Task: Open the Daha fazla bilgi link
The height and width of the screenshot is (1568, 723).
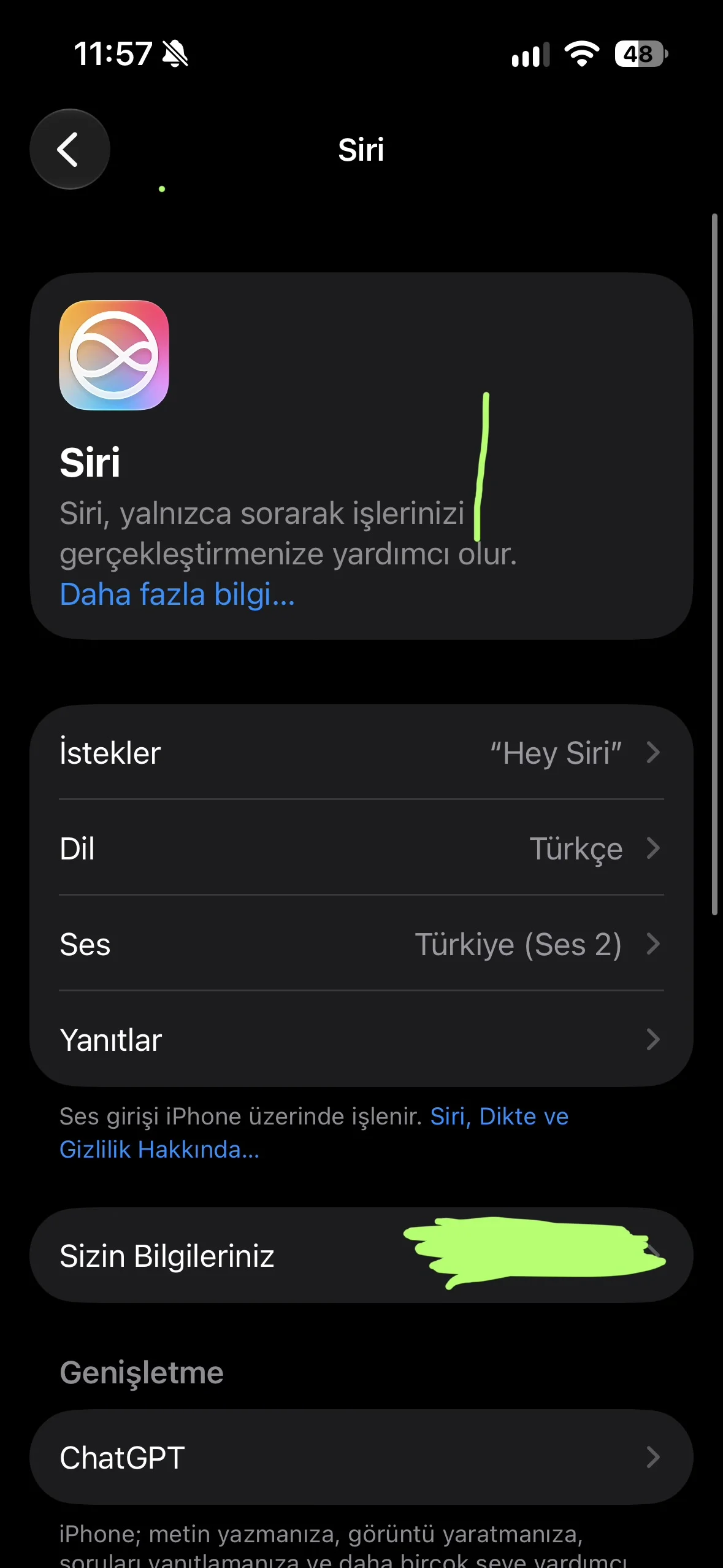Action: click(177, 594)
